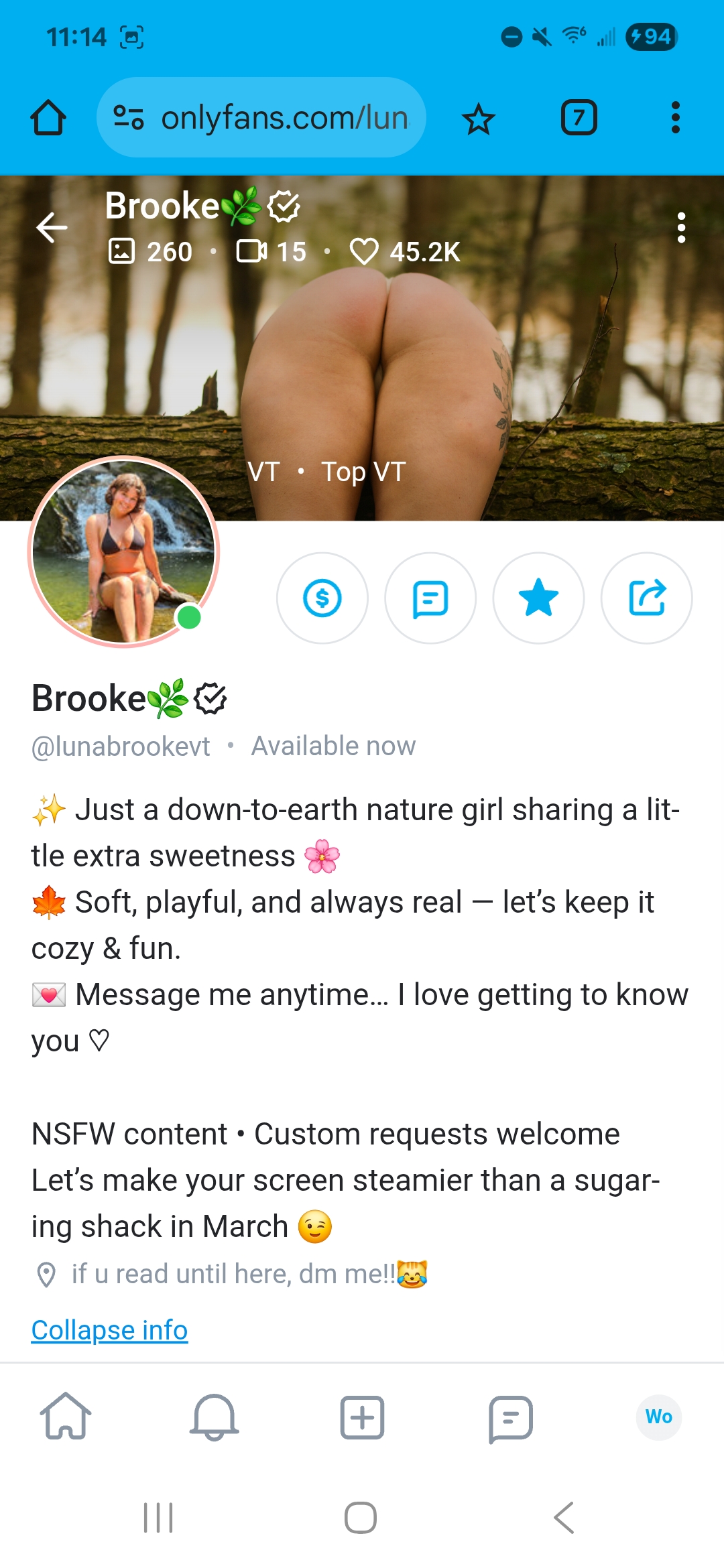Go back using the profile's back arrow
Screen dimensions: 724x1568
point(52,228)
